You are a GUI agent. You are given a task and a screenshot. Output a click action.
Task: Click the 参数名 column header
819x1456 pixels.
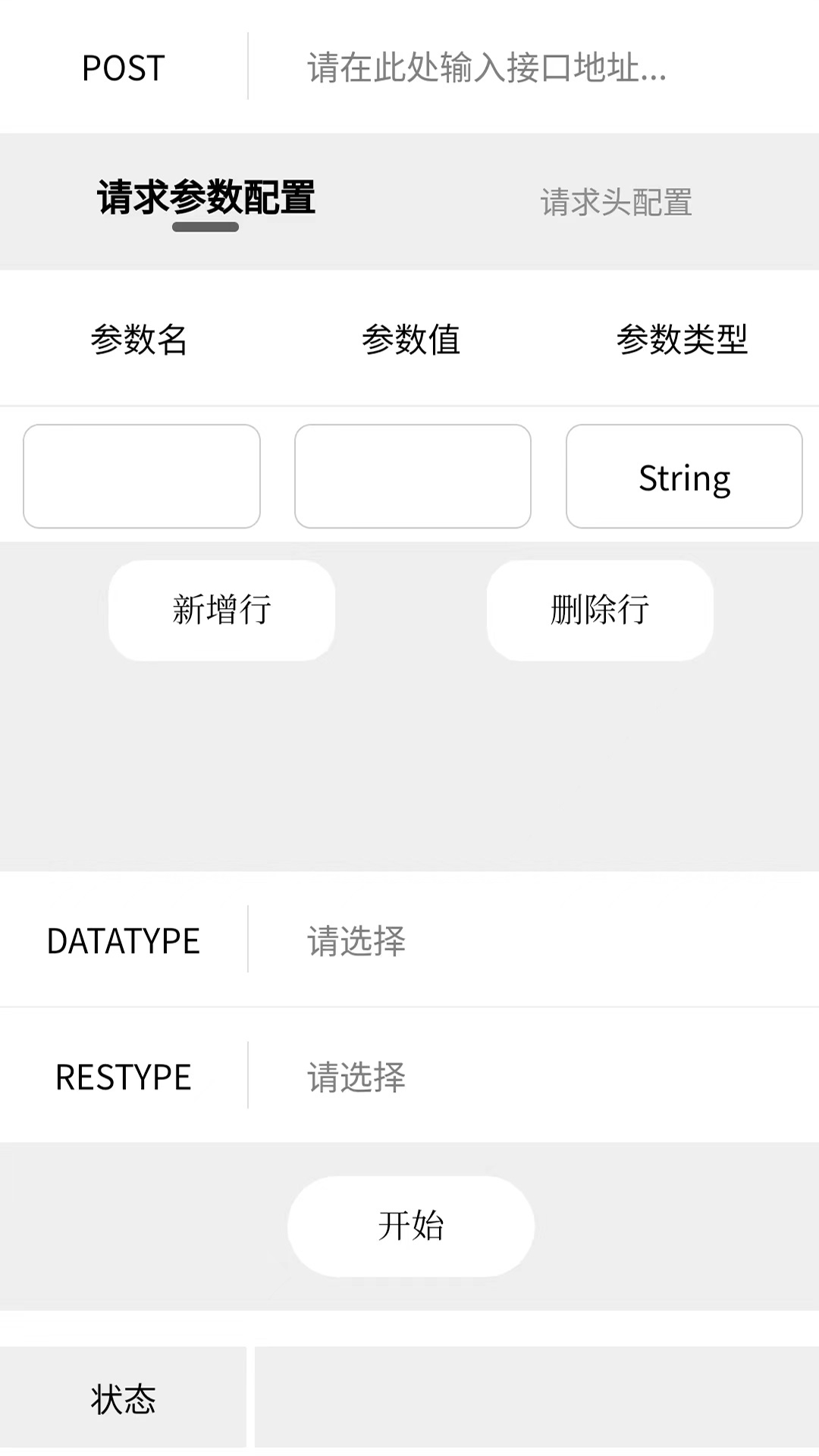140,341
